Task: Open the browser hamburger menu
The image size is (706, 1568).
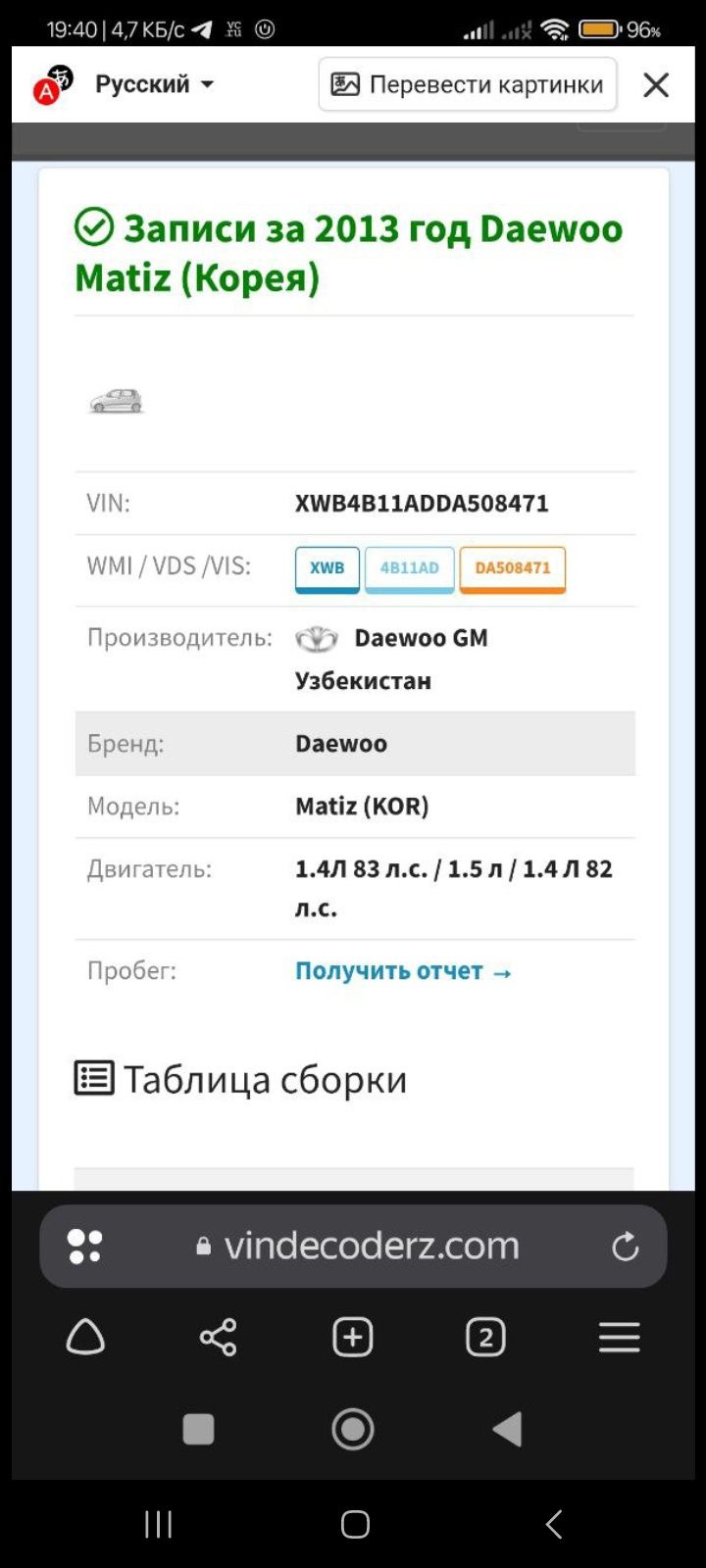Action: pos(620,1337)
